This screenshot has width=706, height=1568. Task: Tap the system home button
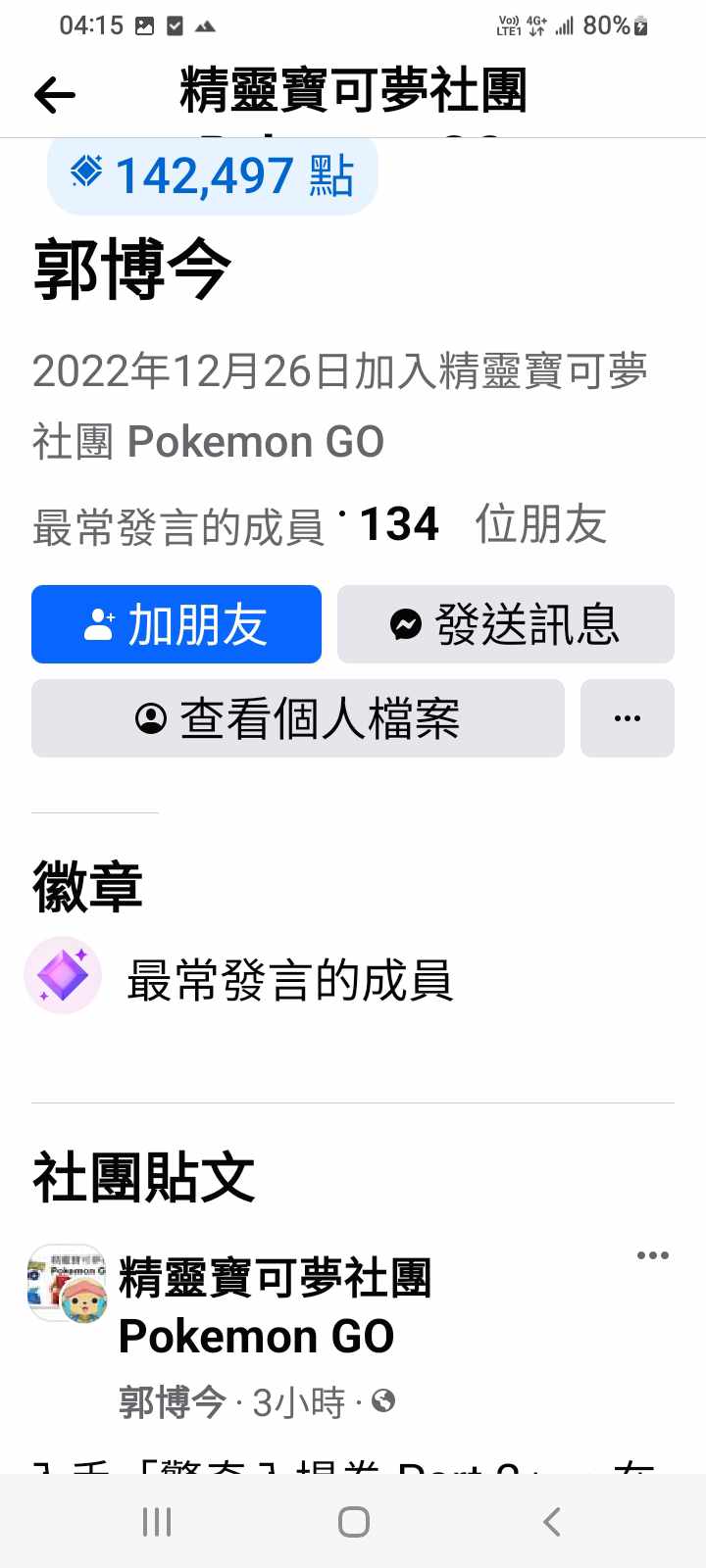click(x=353, y=1522)
